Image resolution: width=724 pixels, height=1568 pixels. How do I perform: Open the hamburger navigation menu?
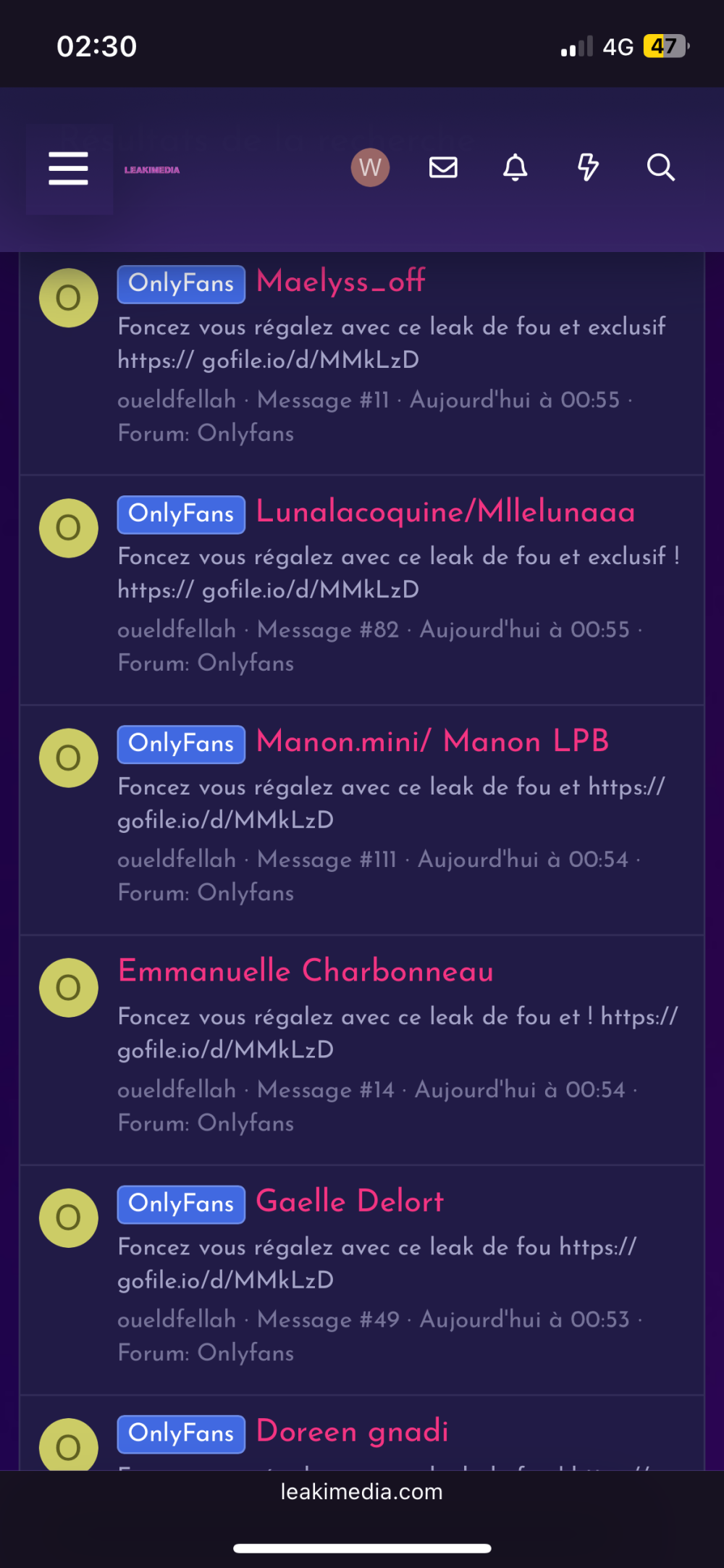pos(69,169)
